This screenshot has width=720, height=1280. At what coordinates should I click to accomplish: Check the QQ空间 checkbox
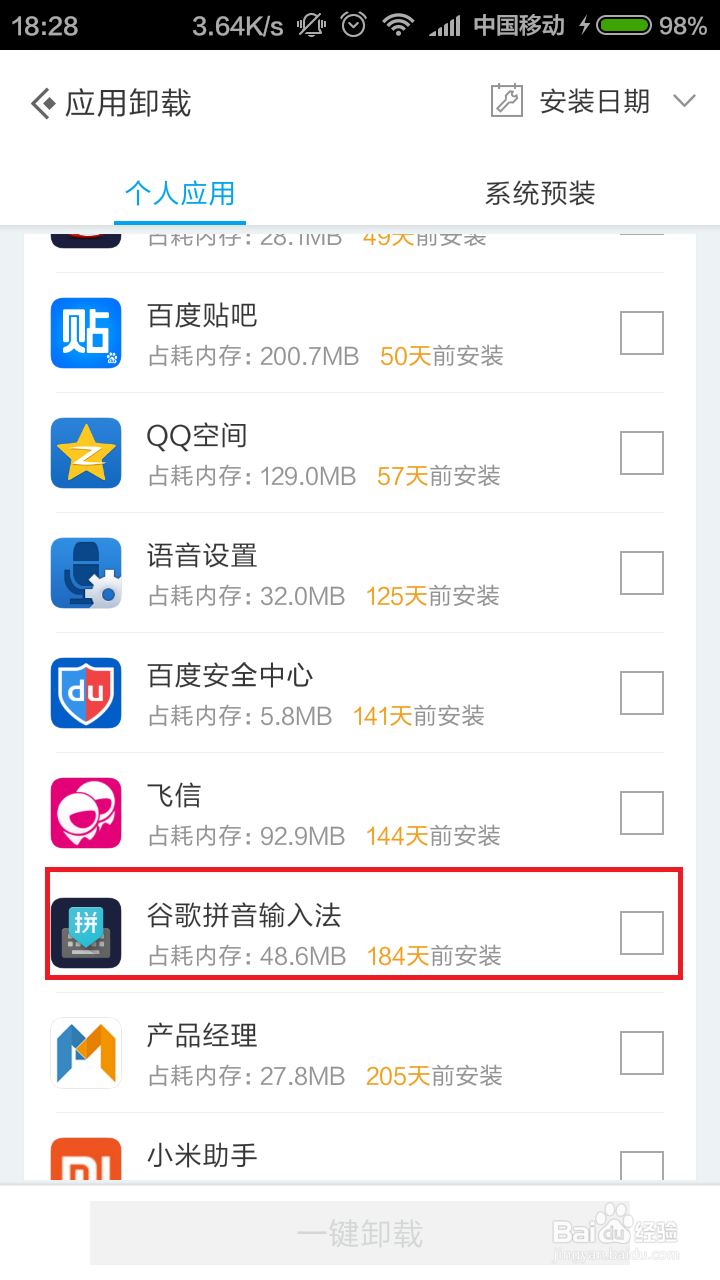(642, 452)
